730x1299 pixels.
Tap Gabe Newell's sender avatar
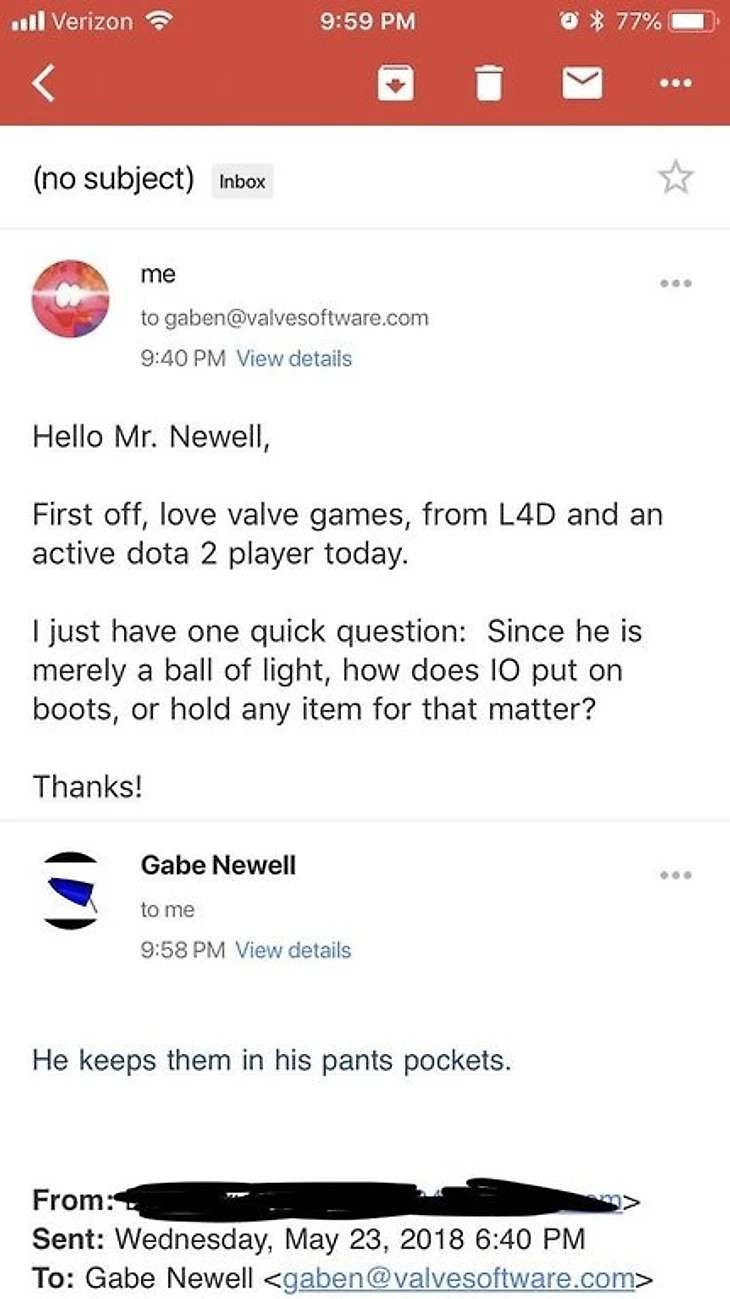(x=70, y=890)
